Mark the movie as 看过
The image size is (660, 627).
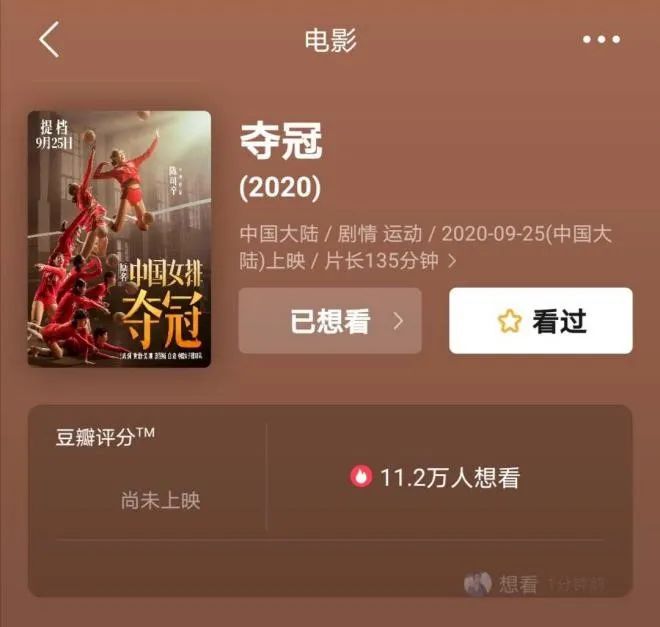click(x=540, y=321)
